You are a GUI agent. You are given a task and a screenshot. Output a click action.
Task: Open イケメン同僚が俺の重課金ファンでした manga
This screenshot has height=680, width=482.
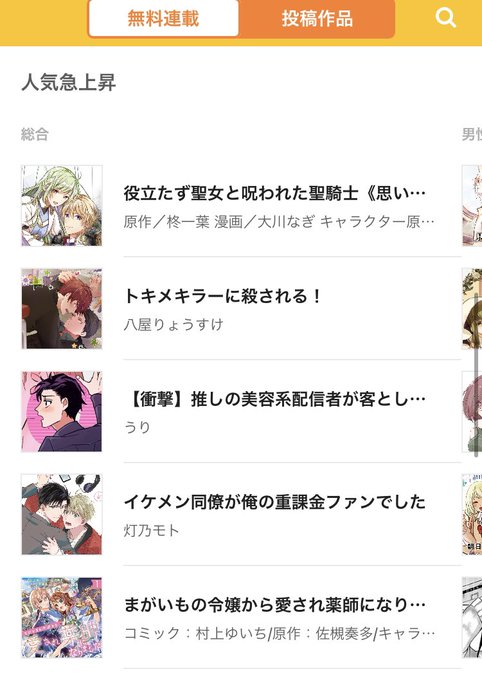coord(241,514)
